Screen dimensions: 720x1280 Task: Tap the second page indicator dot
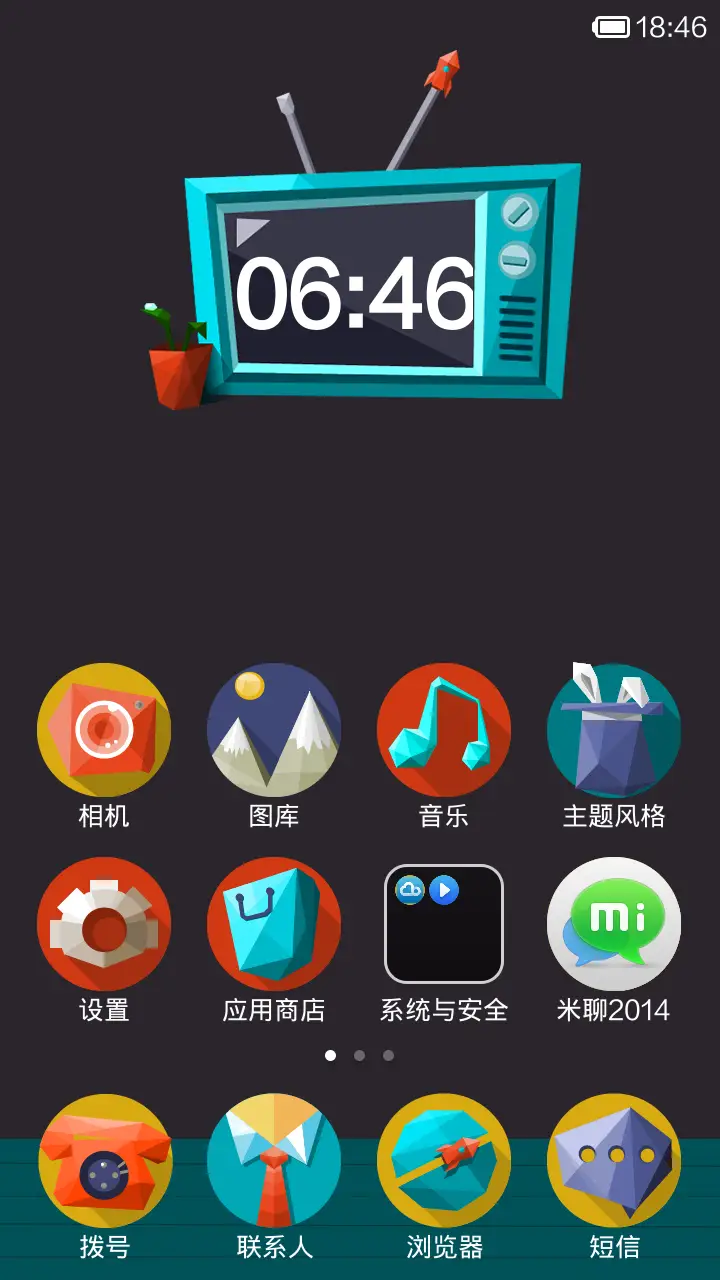[x=359, y=1055]
